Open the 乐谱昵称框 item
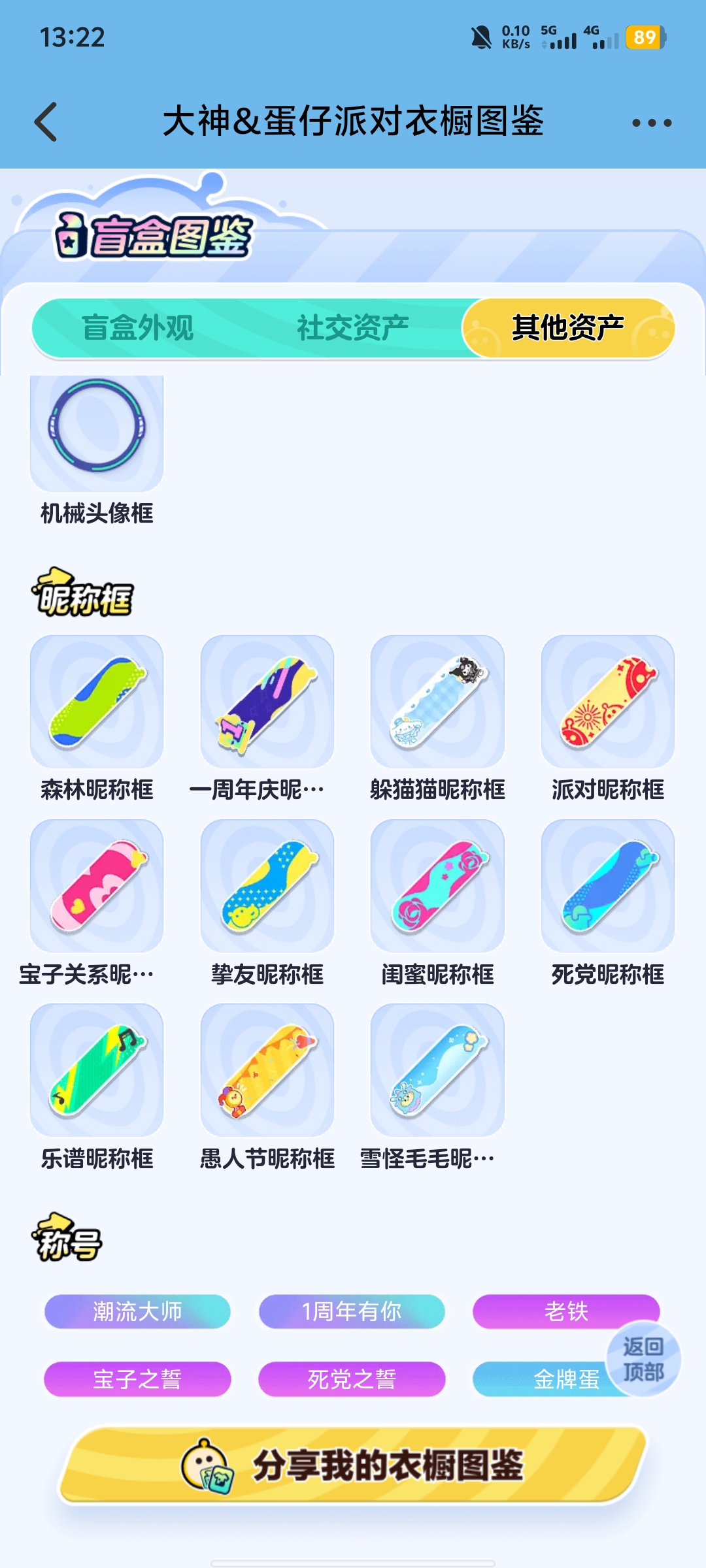The image size is (706, 1568). point(97,1070)
